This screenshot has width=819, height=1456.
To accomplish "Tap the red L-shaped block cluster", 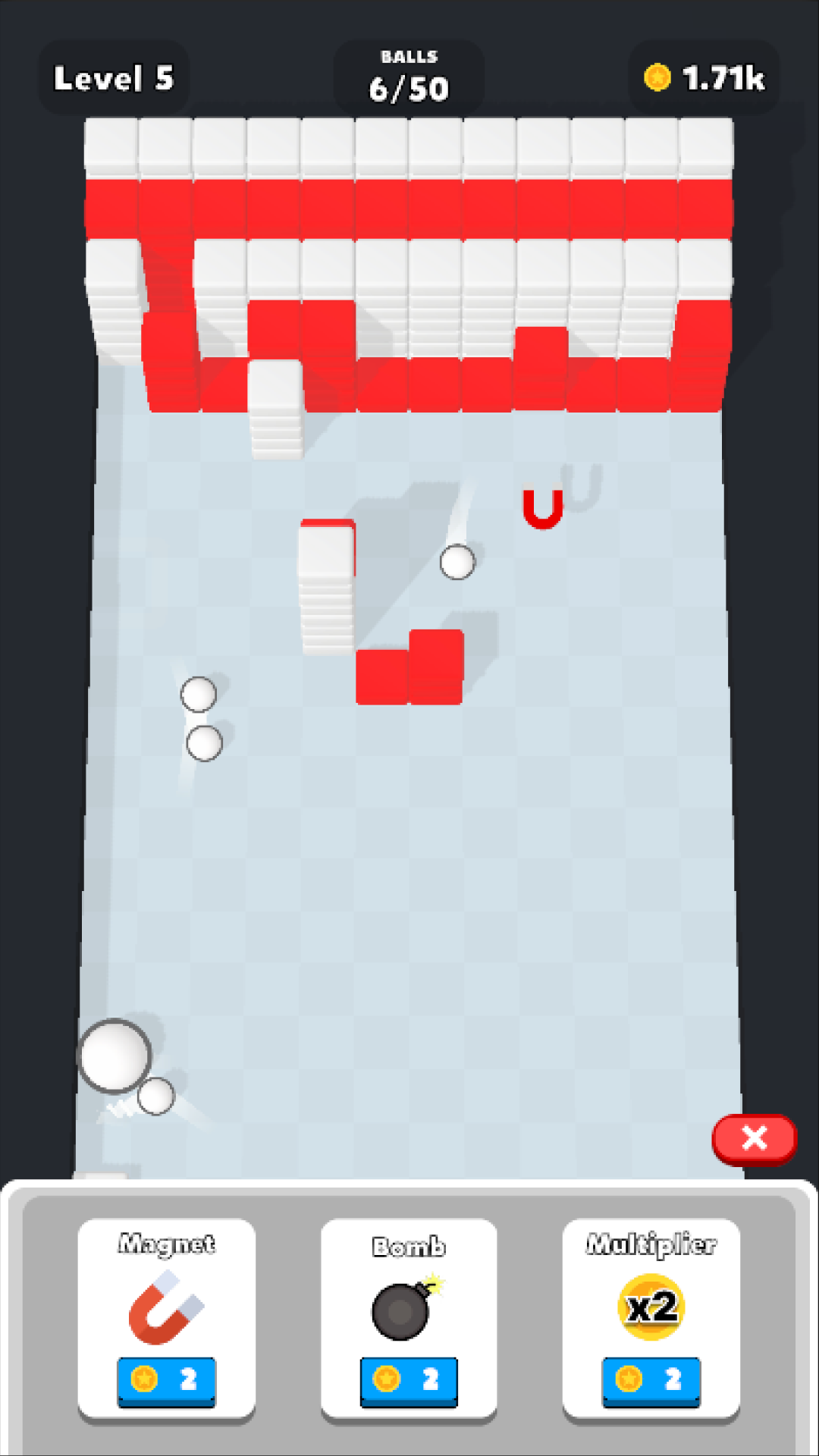I will (x=409, y=667).
